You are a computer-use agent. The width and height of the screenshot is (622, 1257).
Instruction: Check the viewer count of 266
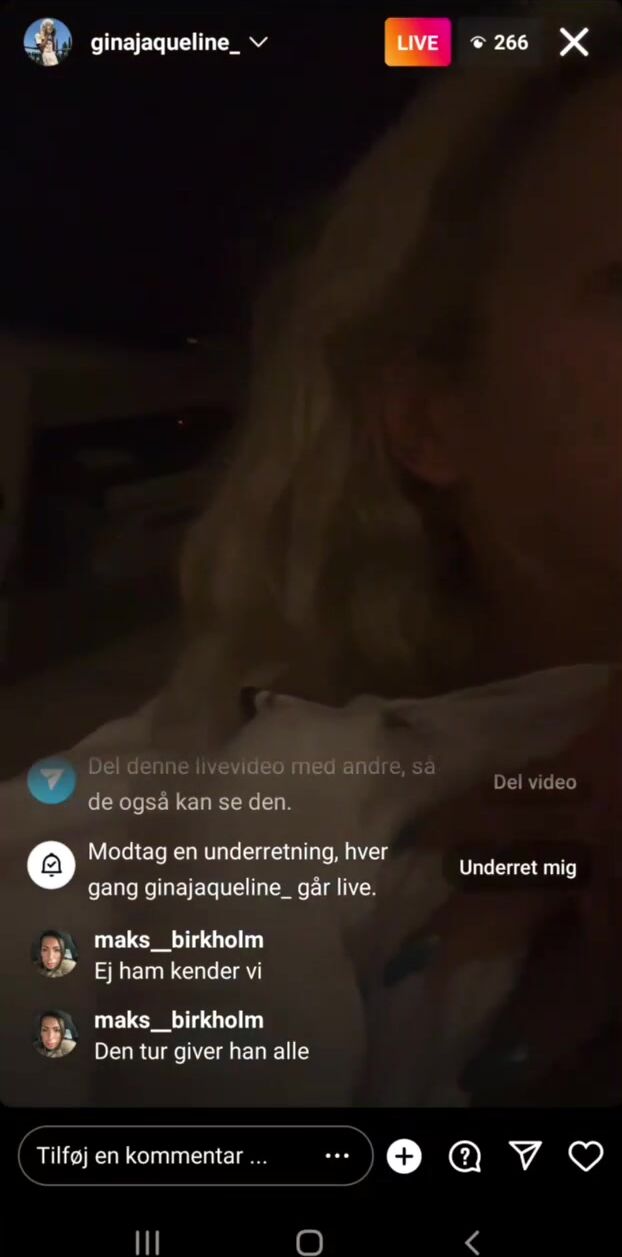tap(498, 42)
